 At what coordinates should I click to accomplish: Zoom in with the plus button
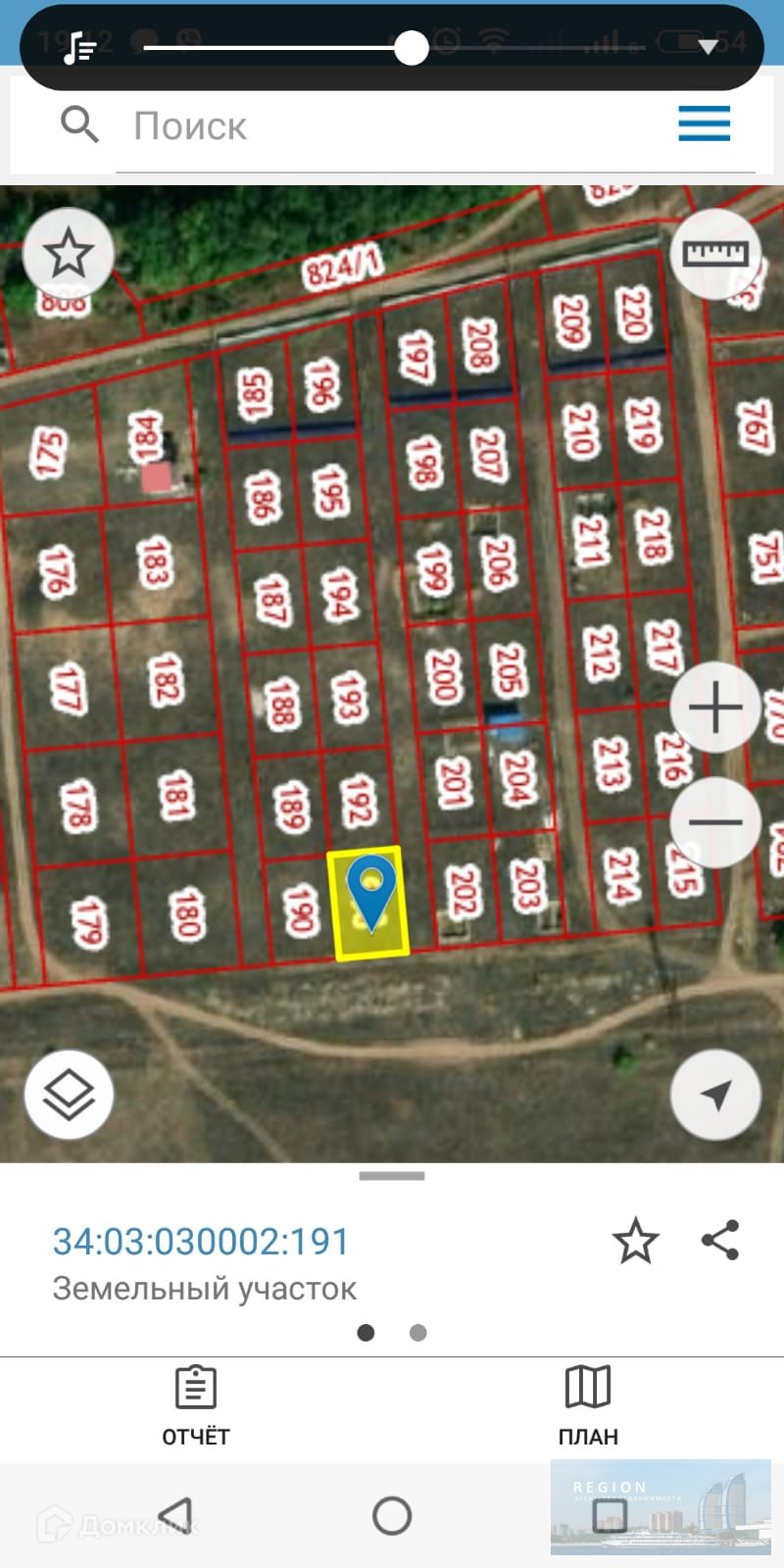pyautogui.click(x=715, y=708)
